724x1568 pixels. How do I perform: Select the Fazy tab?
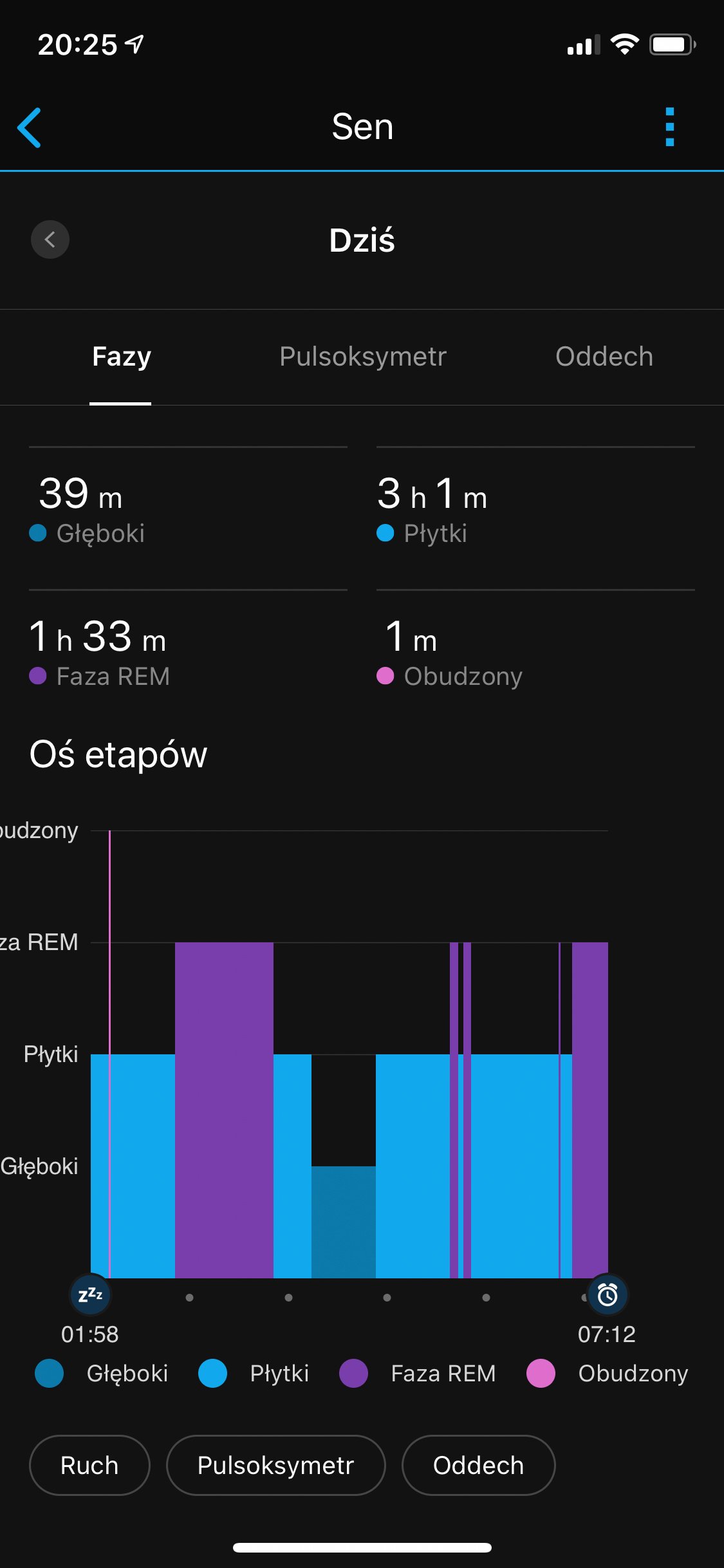(121, 357)
